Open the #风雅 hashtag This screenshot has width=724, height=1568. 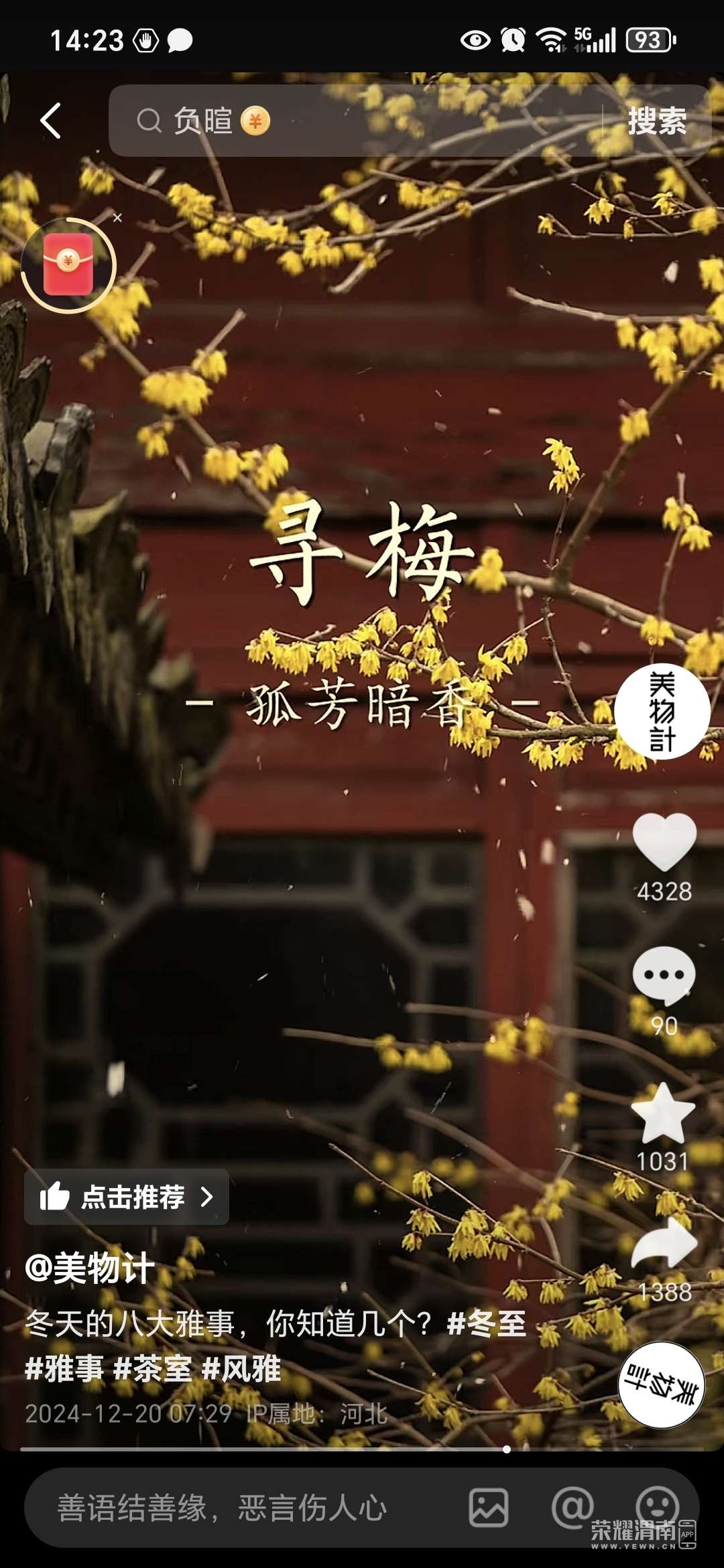pos(241,1368)
